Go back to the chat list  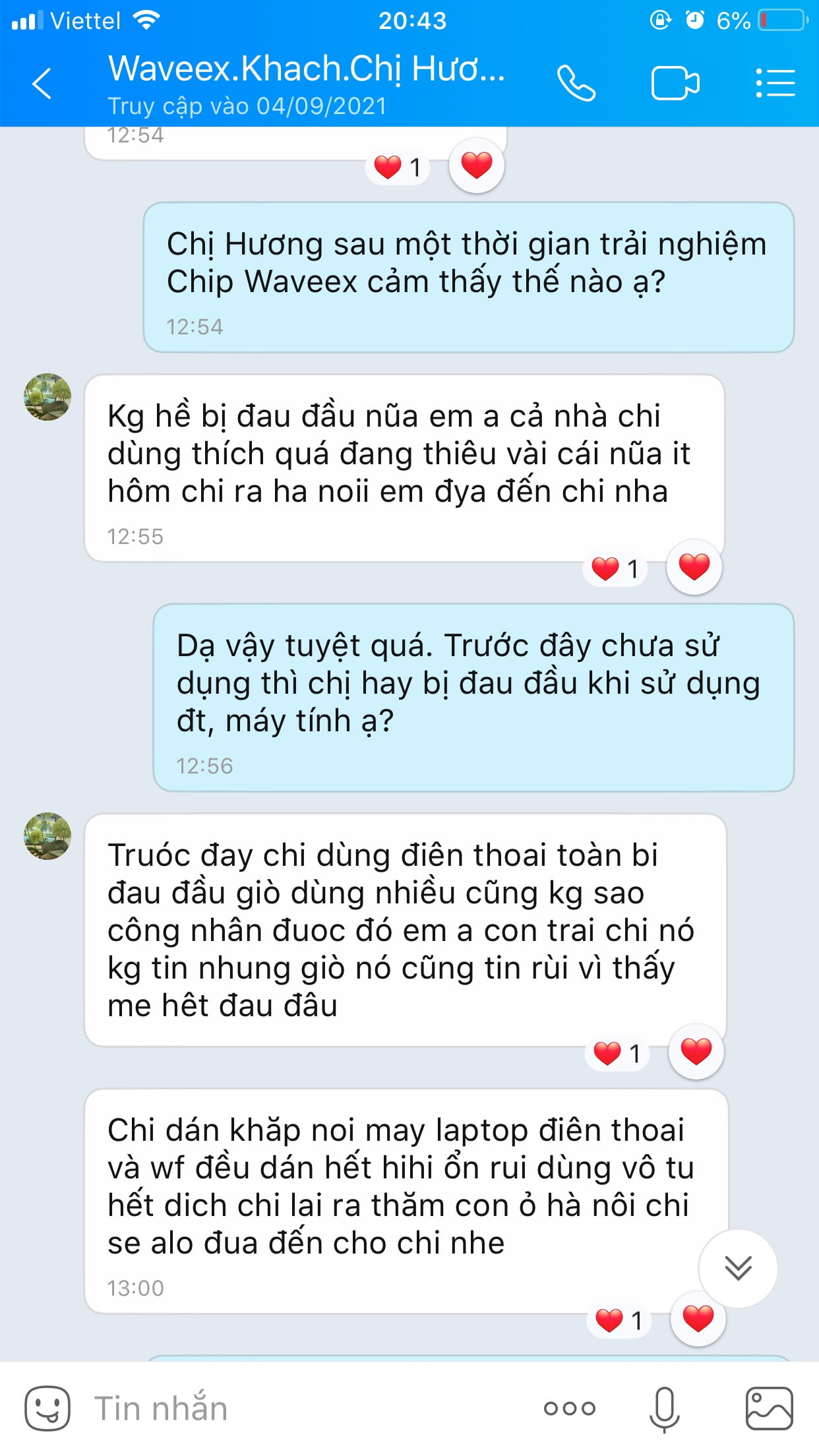click(x=42, y=84)
